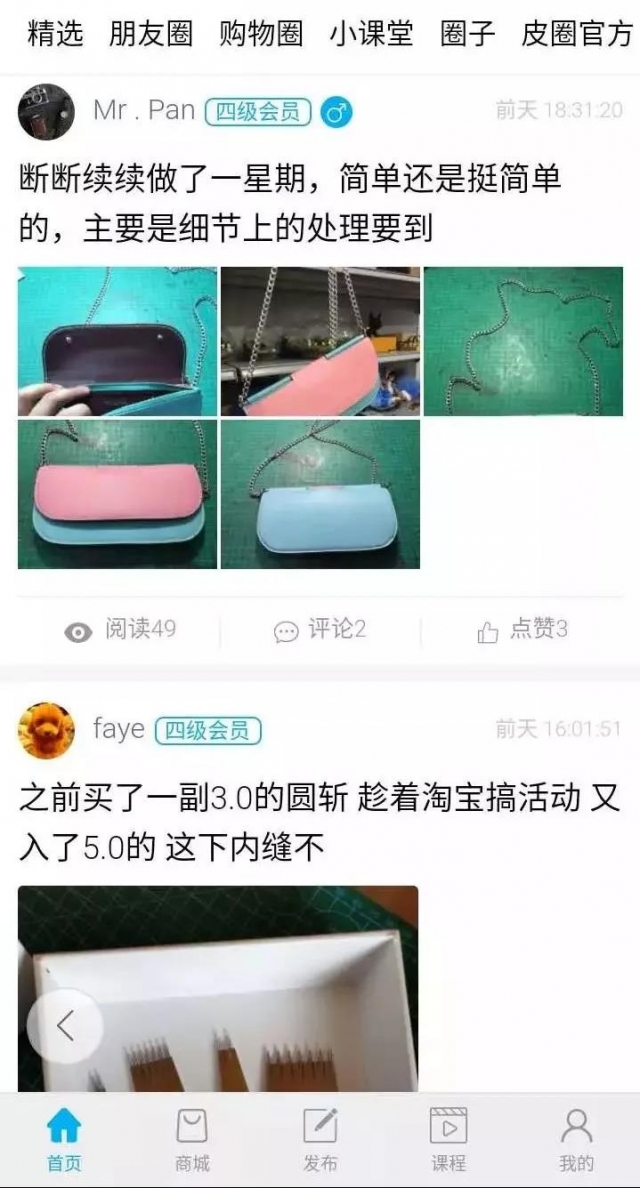Comment on Mr. Pan's post
This screenshot has width=640, height=1188.
click(x=320, y=630)
